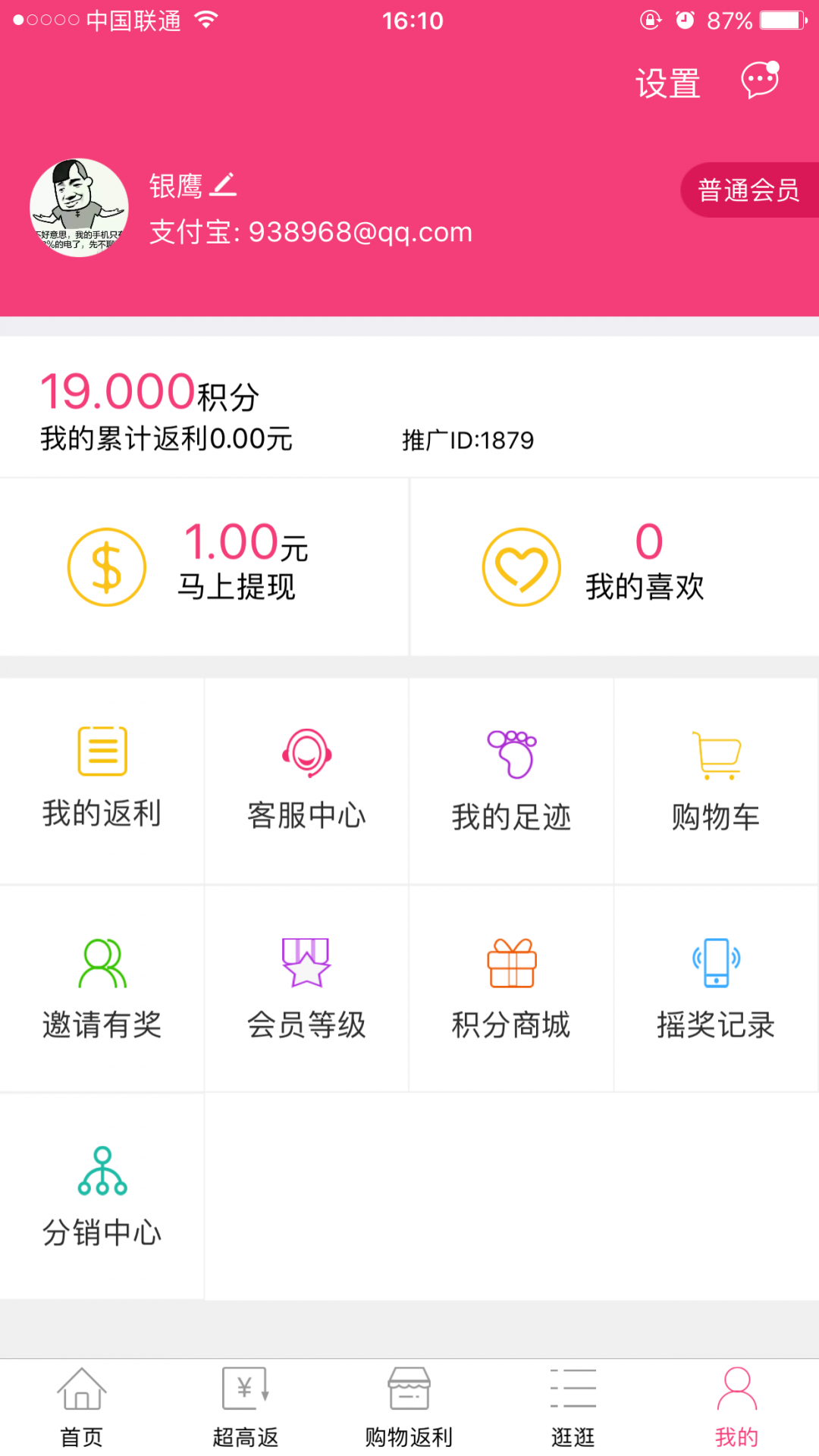The width and height of the screenshot is (819, 1456).
Task: Open the 积分商城 points mall
Action: point(512,988)
